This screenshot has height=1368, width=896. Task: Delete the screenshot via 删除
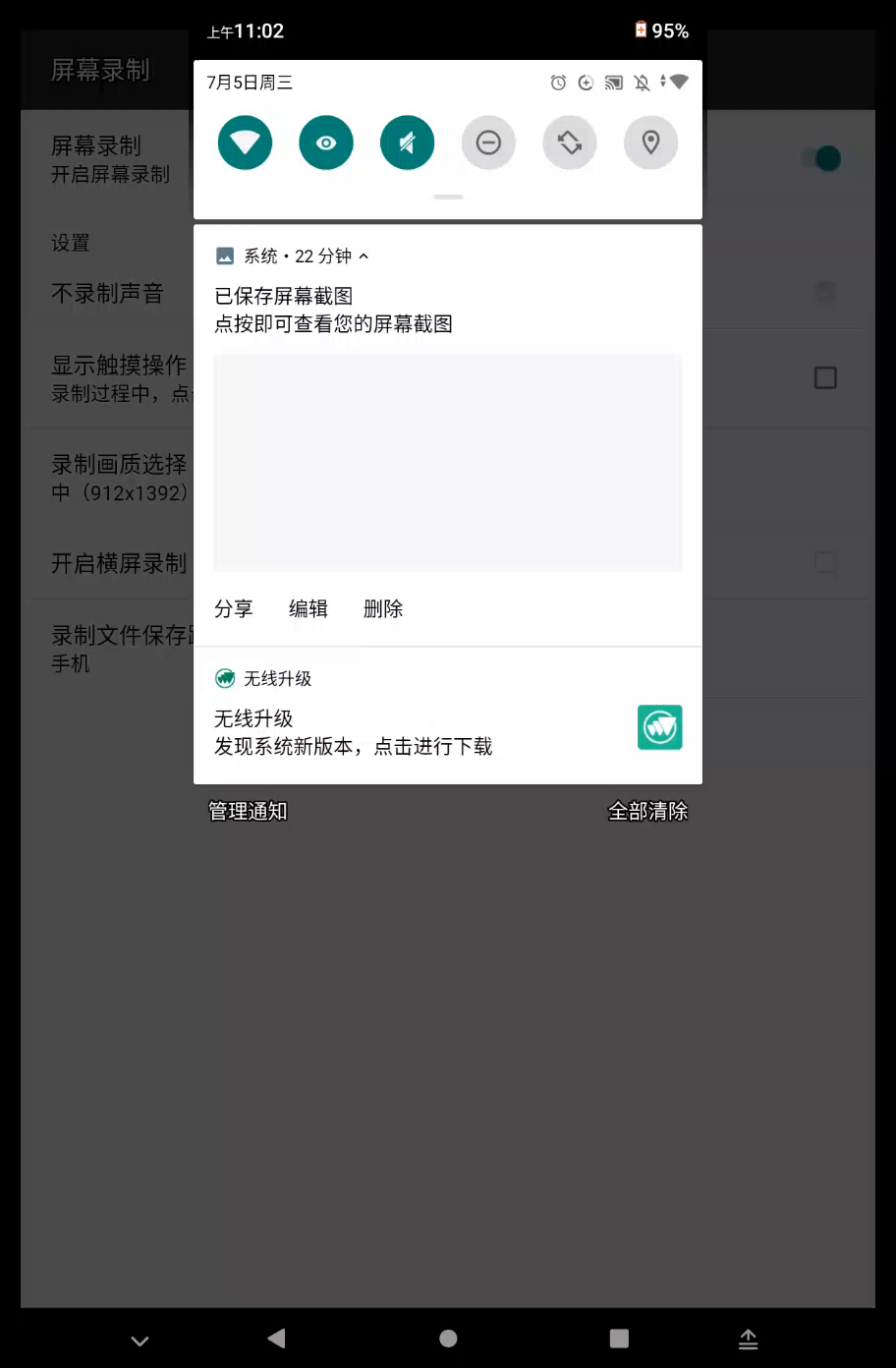[383, 609]
